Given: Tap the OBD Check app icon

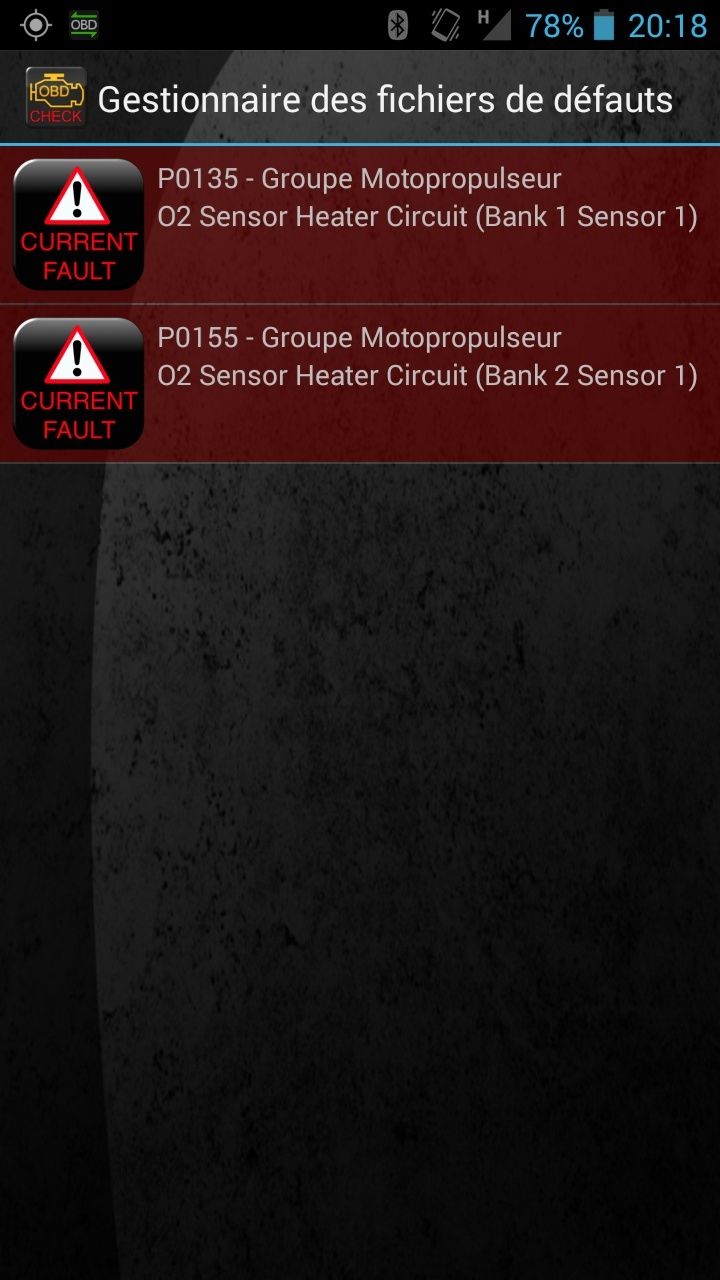Looking at the screenshot, I should tap(55, 99).
